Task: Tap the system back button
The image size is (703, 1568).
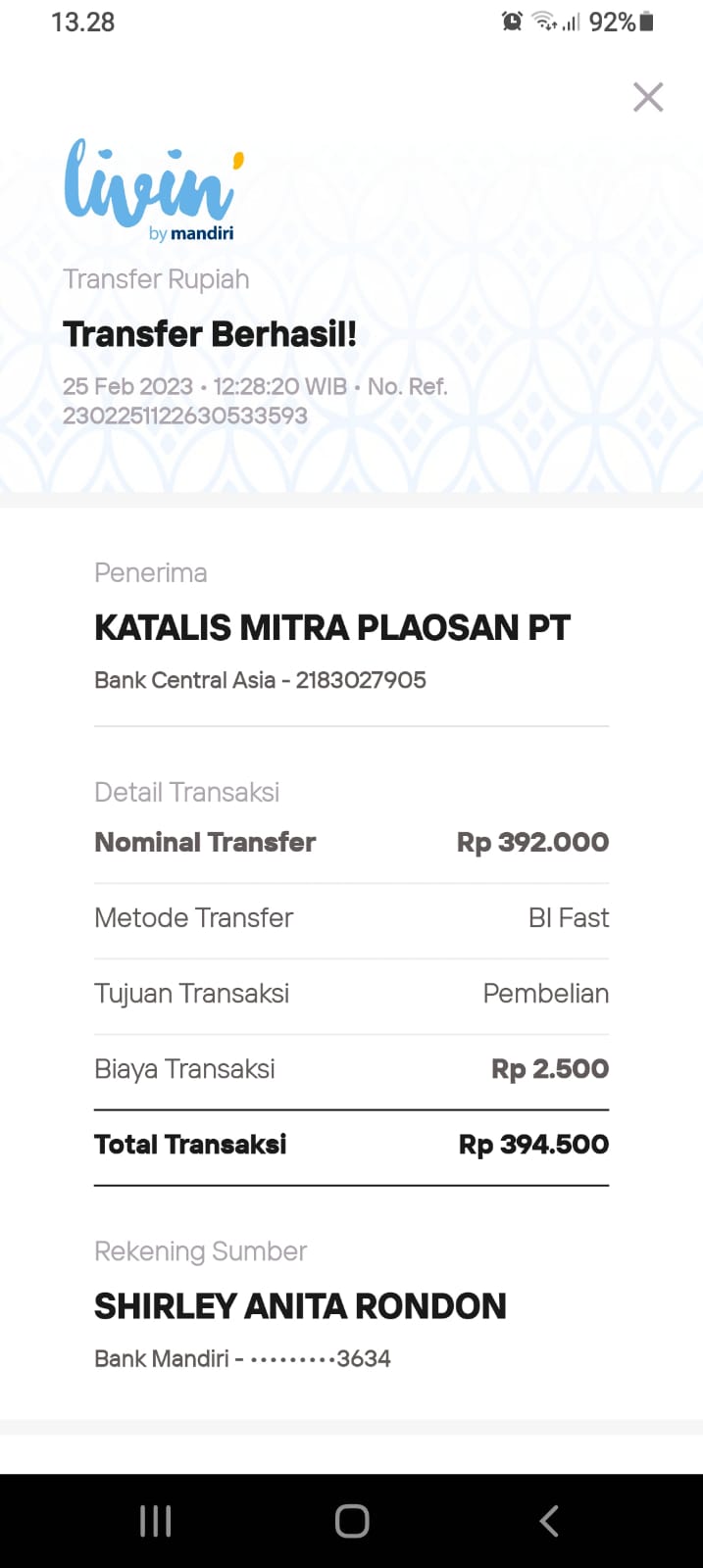Action: (549, 1521)
